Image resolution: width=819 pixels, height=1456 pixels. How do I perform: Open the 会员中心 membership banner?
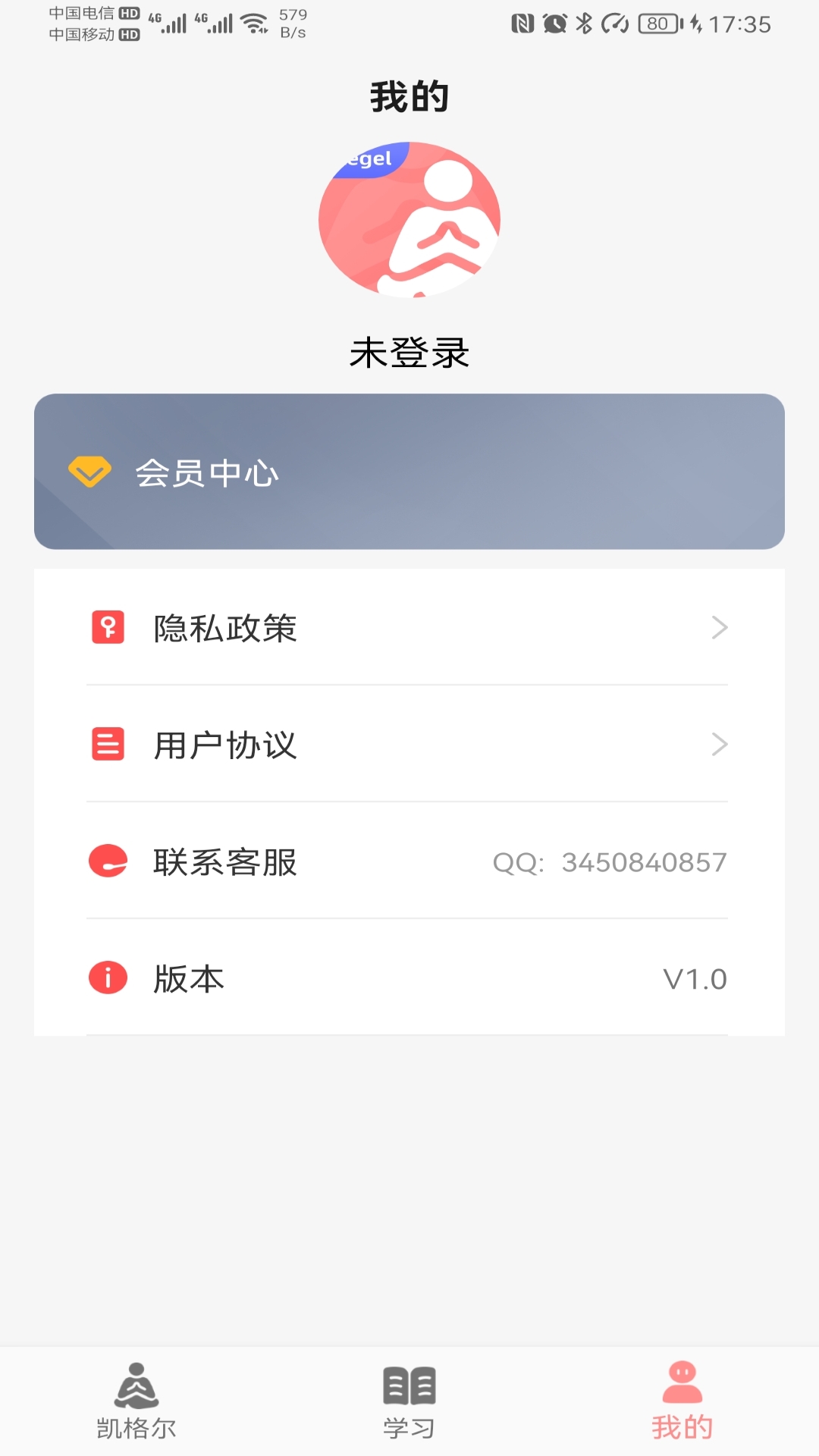(409, 470)
